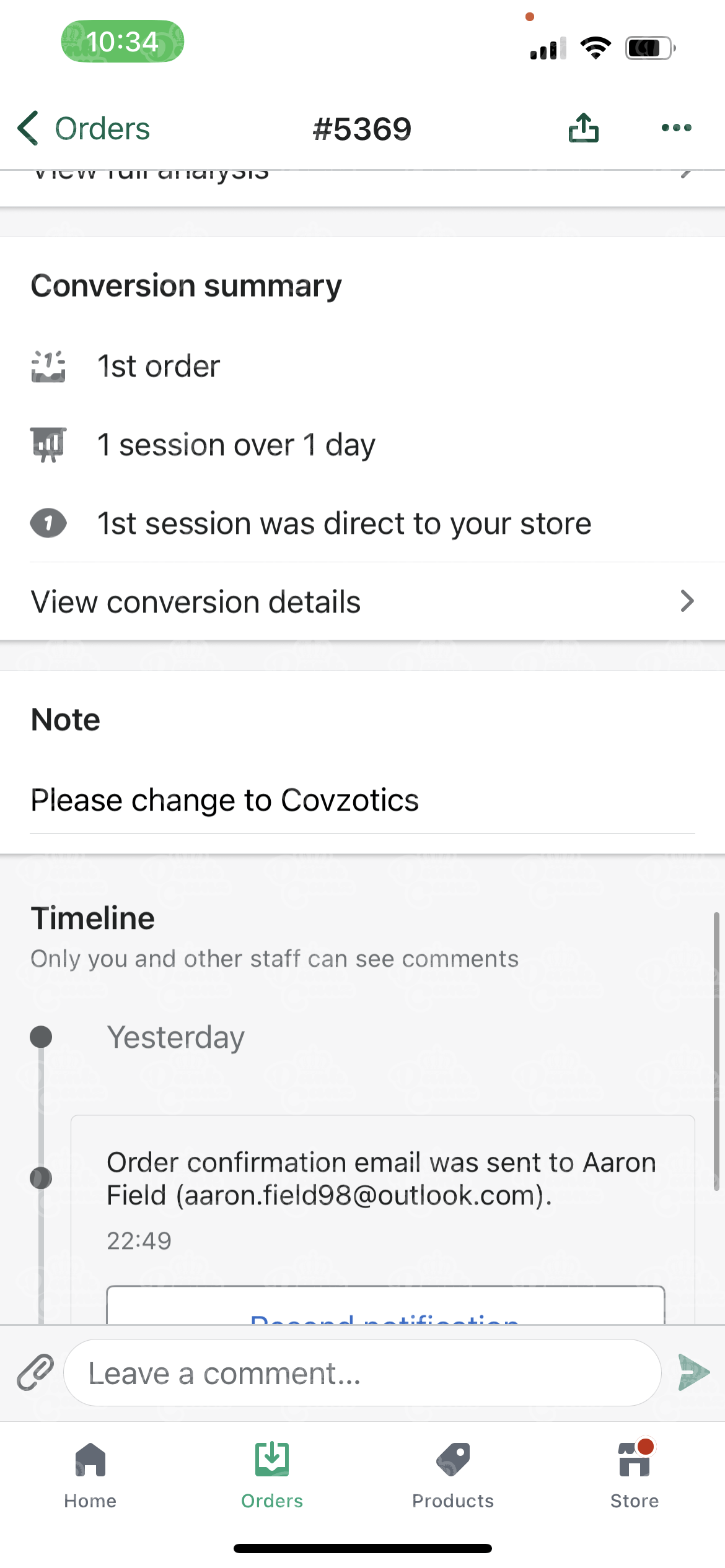725x1568 pixels.
Task: Send the comment with the arrow icon
Action: (x=693, y=1373)
